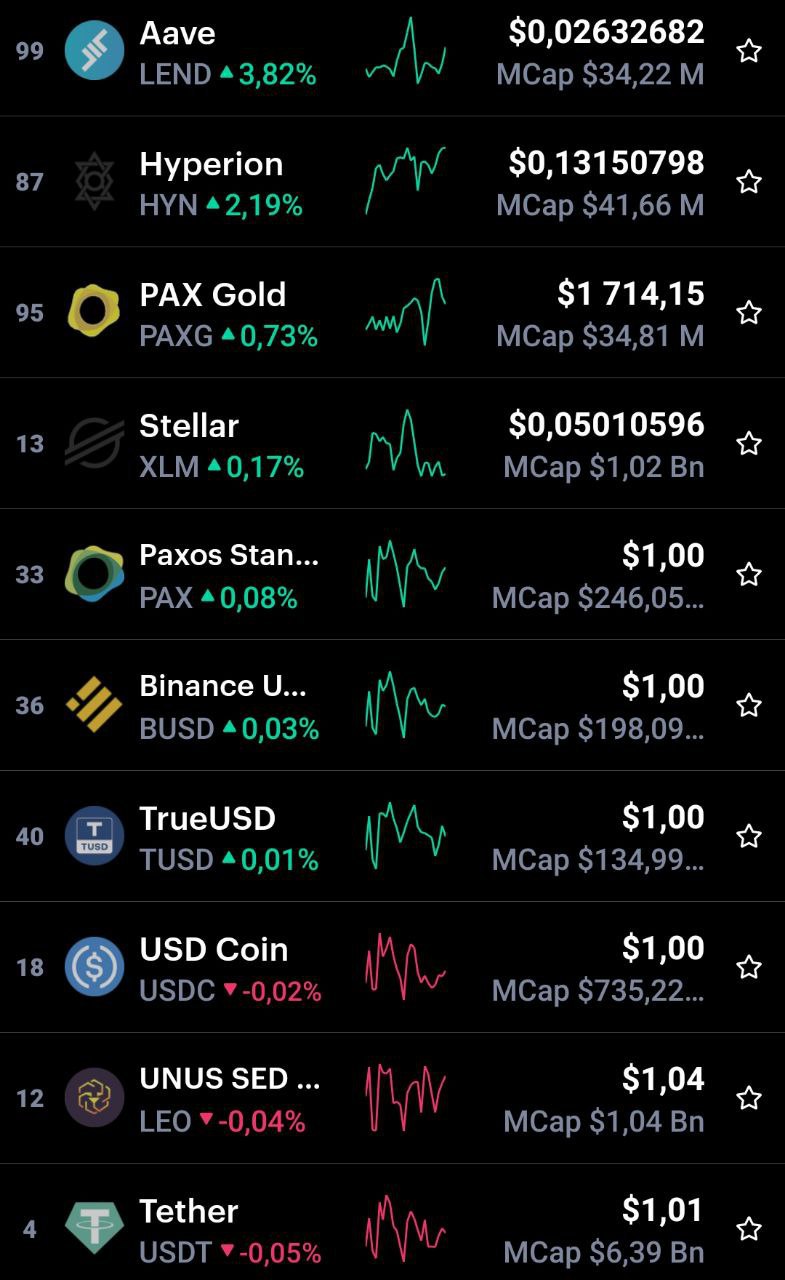
Task: Open the Hyperion HYN details
Action: [x=392, y=182]
